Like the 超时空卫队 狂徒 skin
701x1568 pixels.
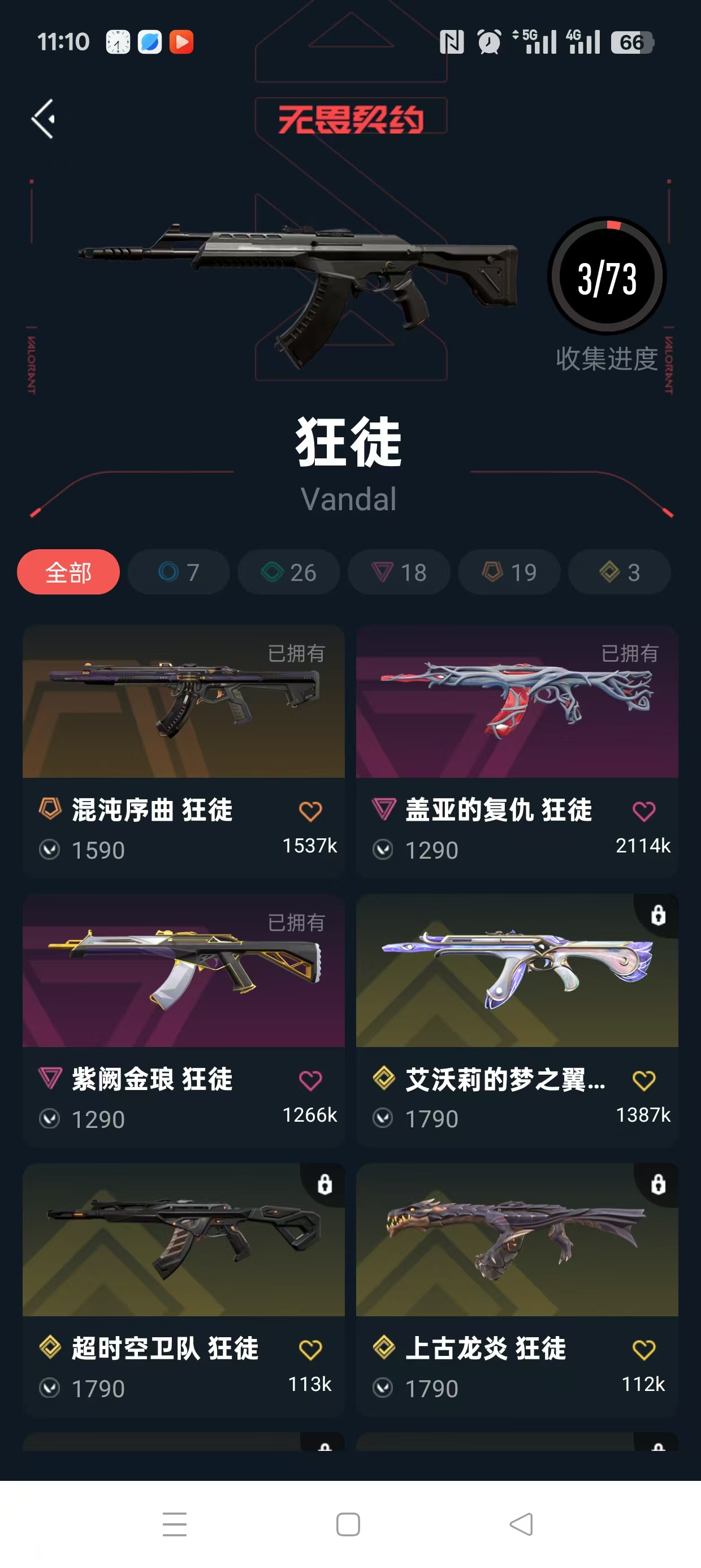pos(310,1350)
